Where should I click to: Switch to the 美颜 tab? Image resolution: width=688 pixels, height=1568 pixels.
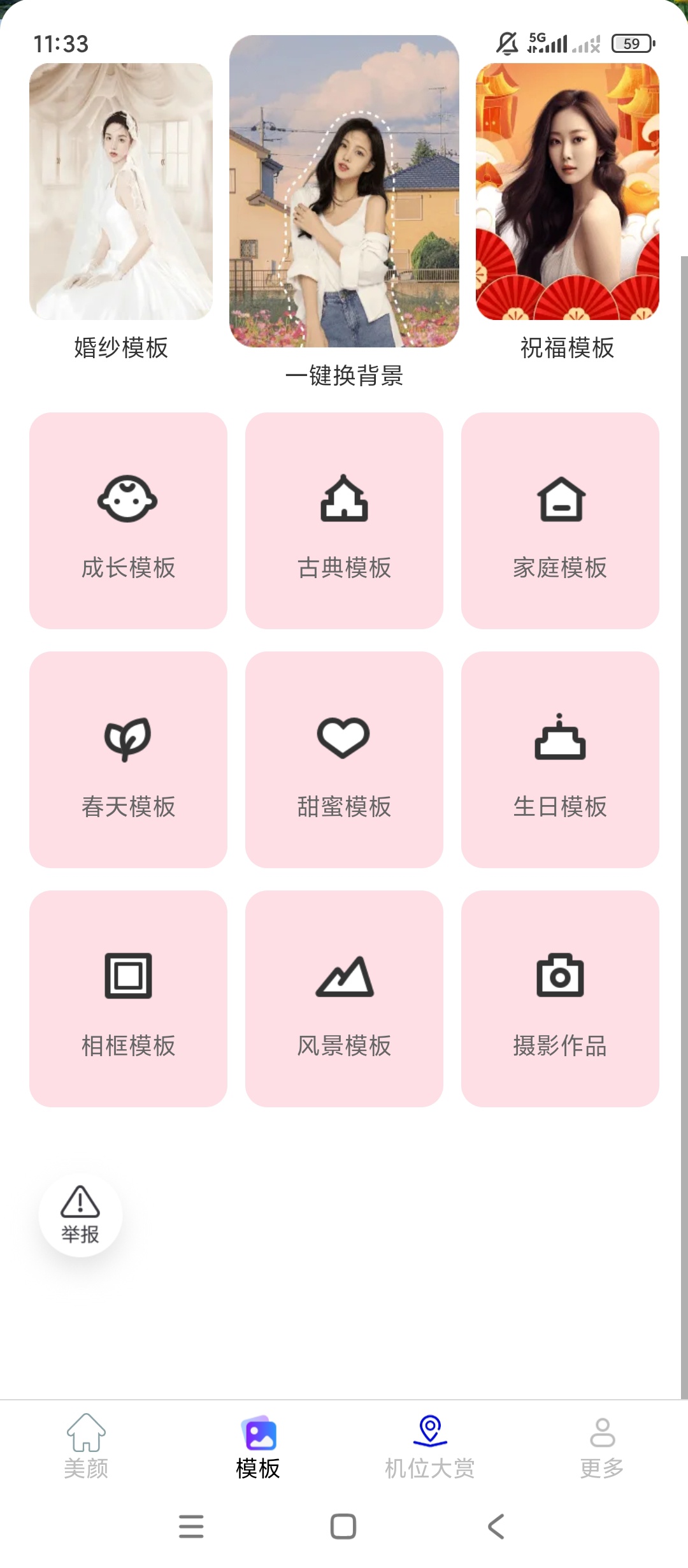pos(86,1447)
